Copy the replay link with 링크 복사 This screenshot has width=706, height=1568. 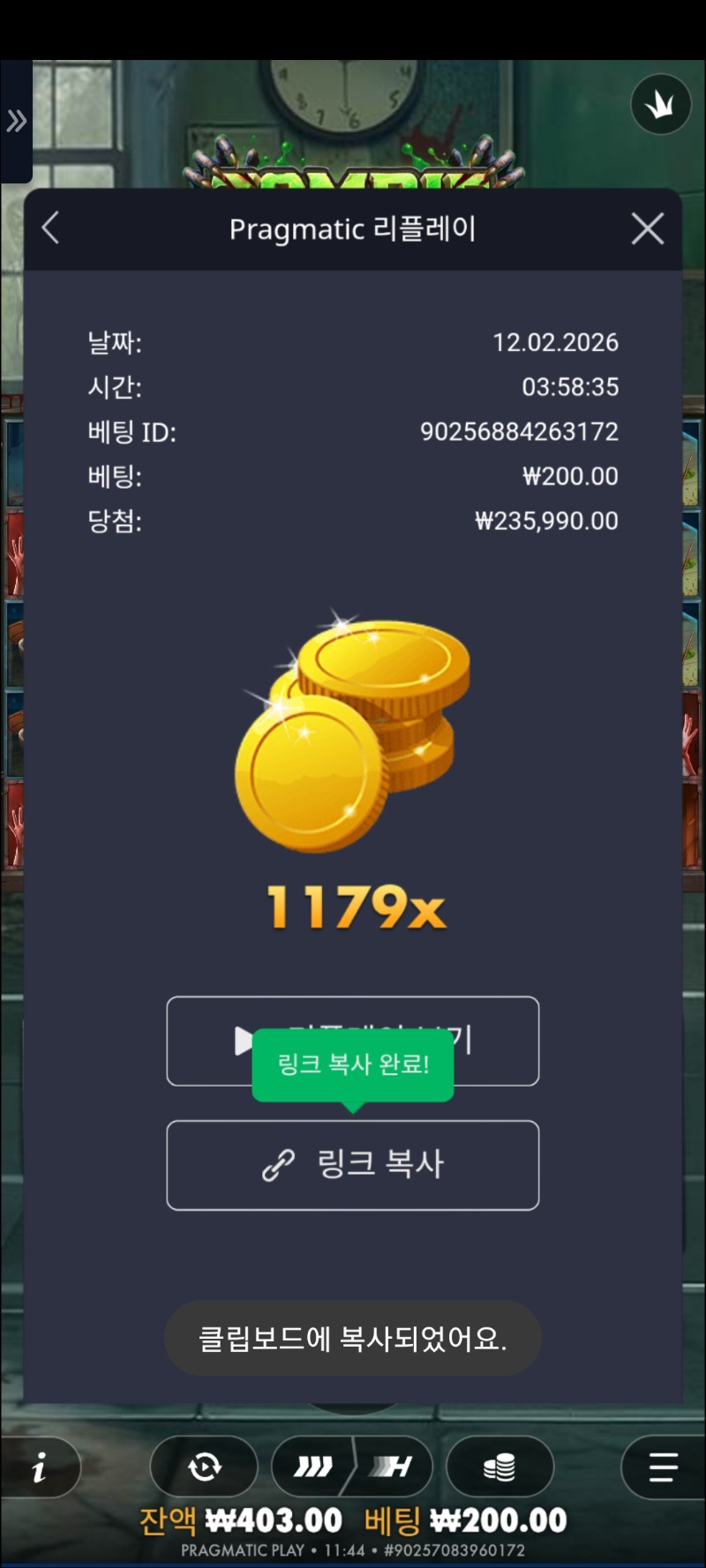pyautogui.click(x=352, y=1164)
